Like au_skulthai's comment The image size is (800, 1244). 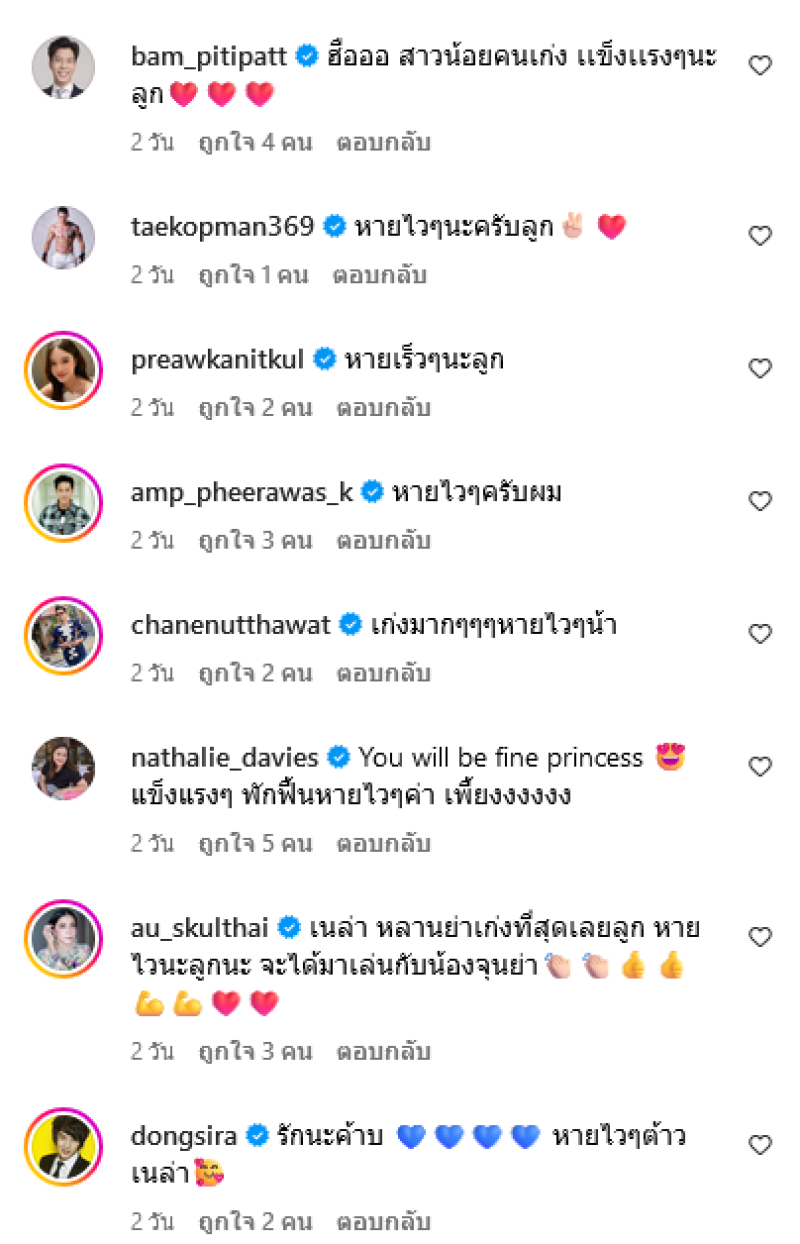(x=760, y=937)
